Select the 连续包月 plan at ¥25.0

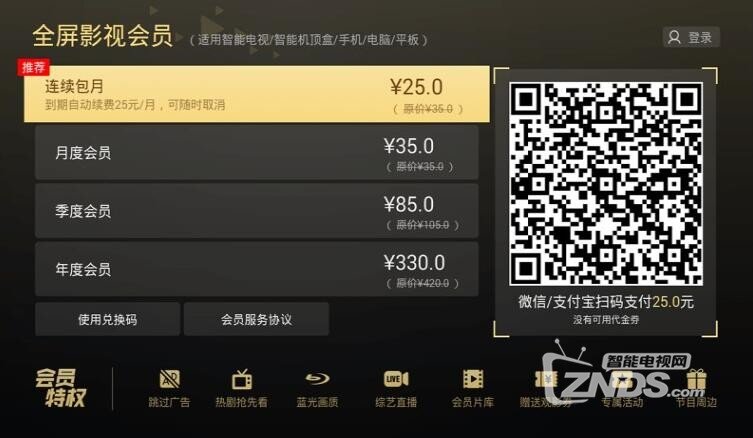256,94
